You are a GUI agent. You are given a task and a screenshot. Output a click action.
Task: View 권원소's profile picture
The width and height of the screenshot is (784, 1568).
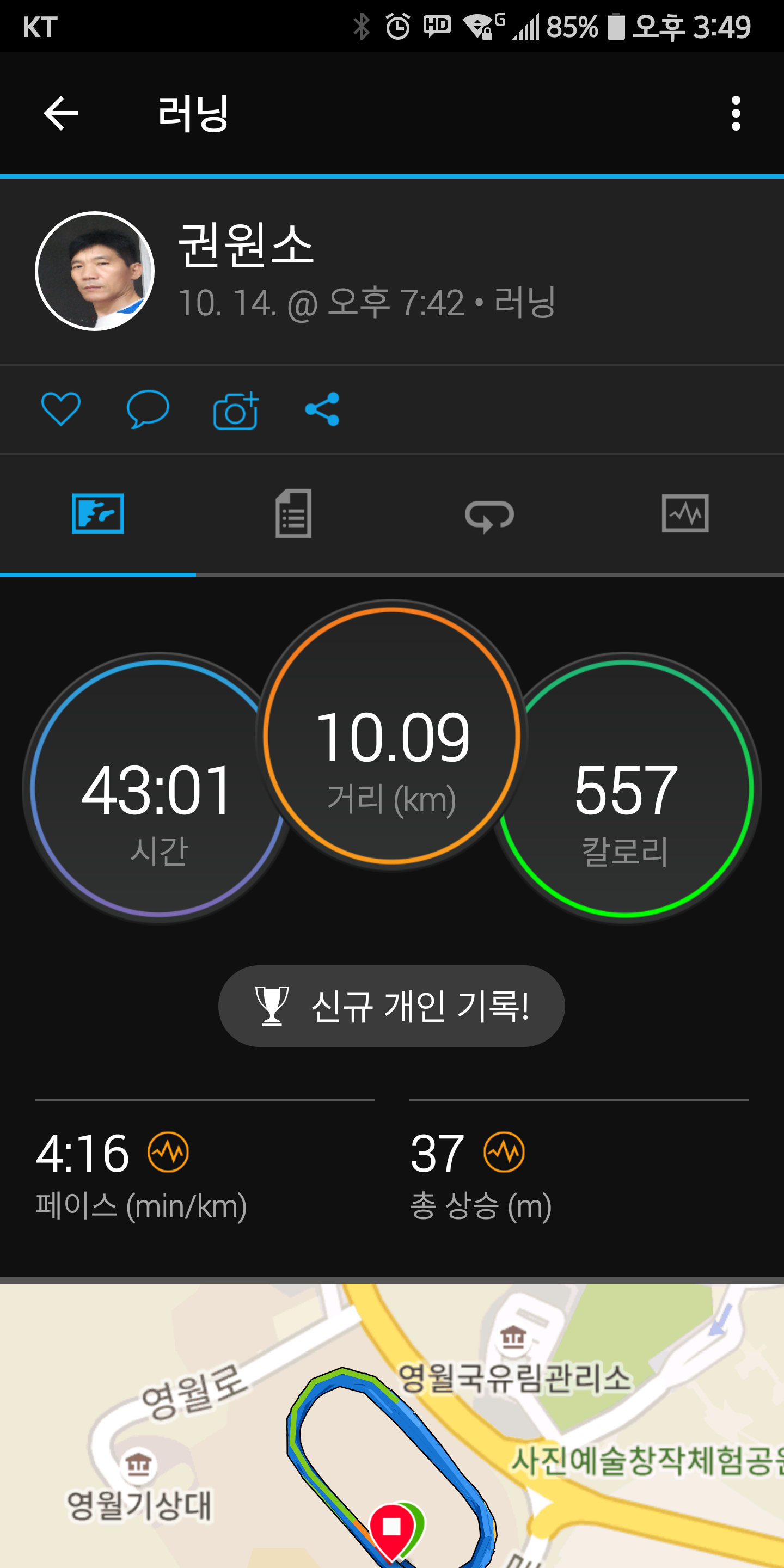95,271
